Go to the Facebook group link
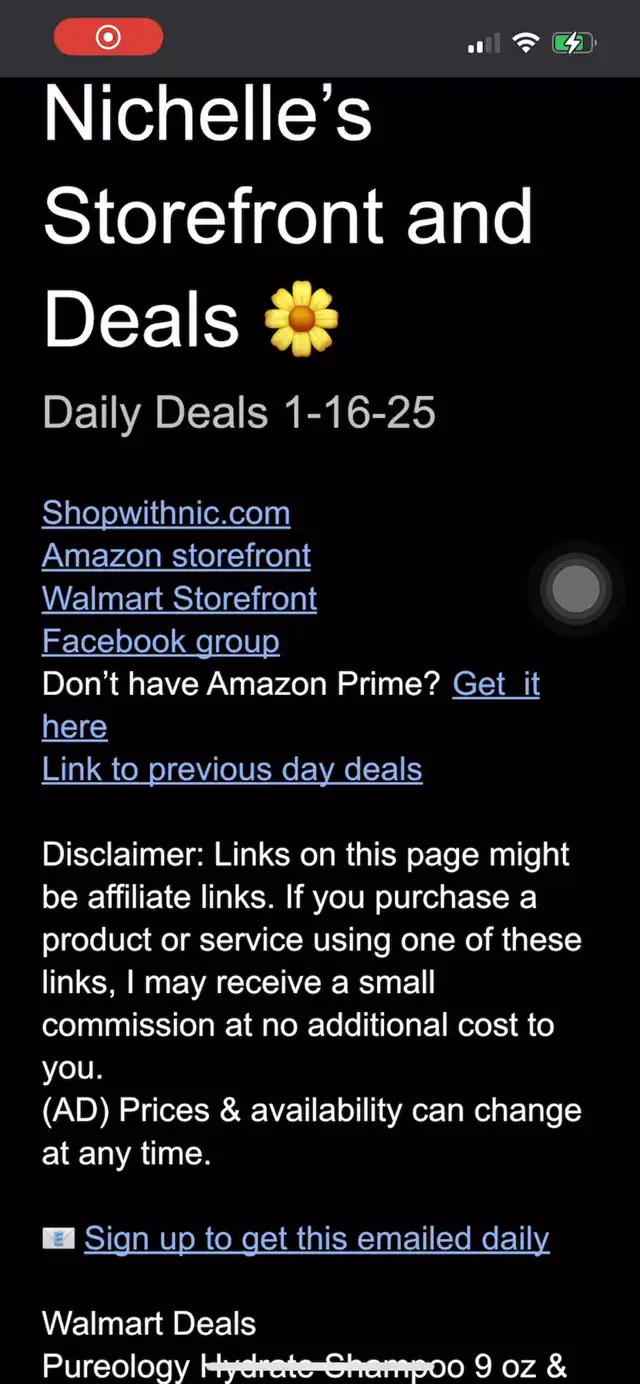This screenshot has width=640, height=1384. click(160, 641)
